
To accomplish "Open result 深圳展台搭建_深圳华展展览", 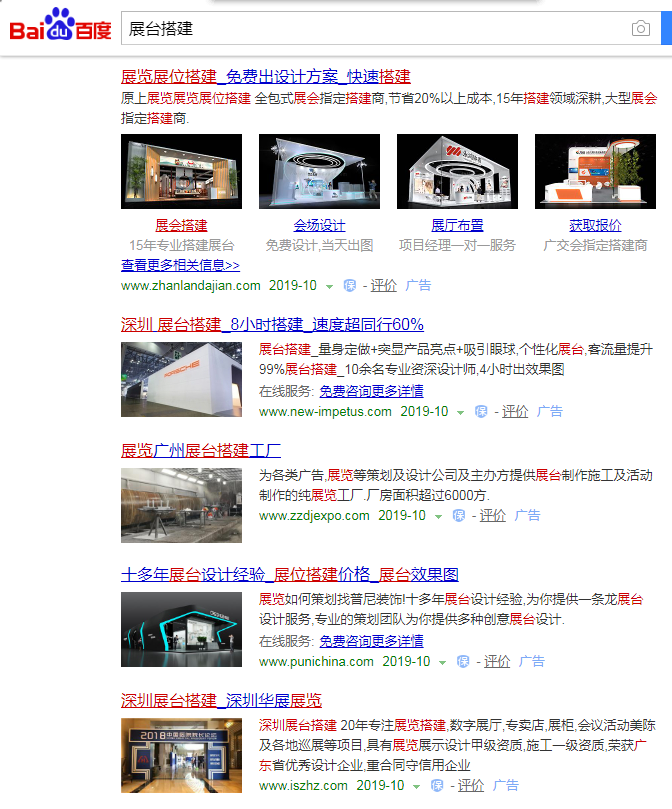I will tap(221, 700).
